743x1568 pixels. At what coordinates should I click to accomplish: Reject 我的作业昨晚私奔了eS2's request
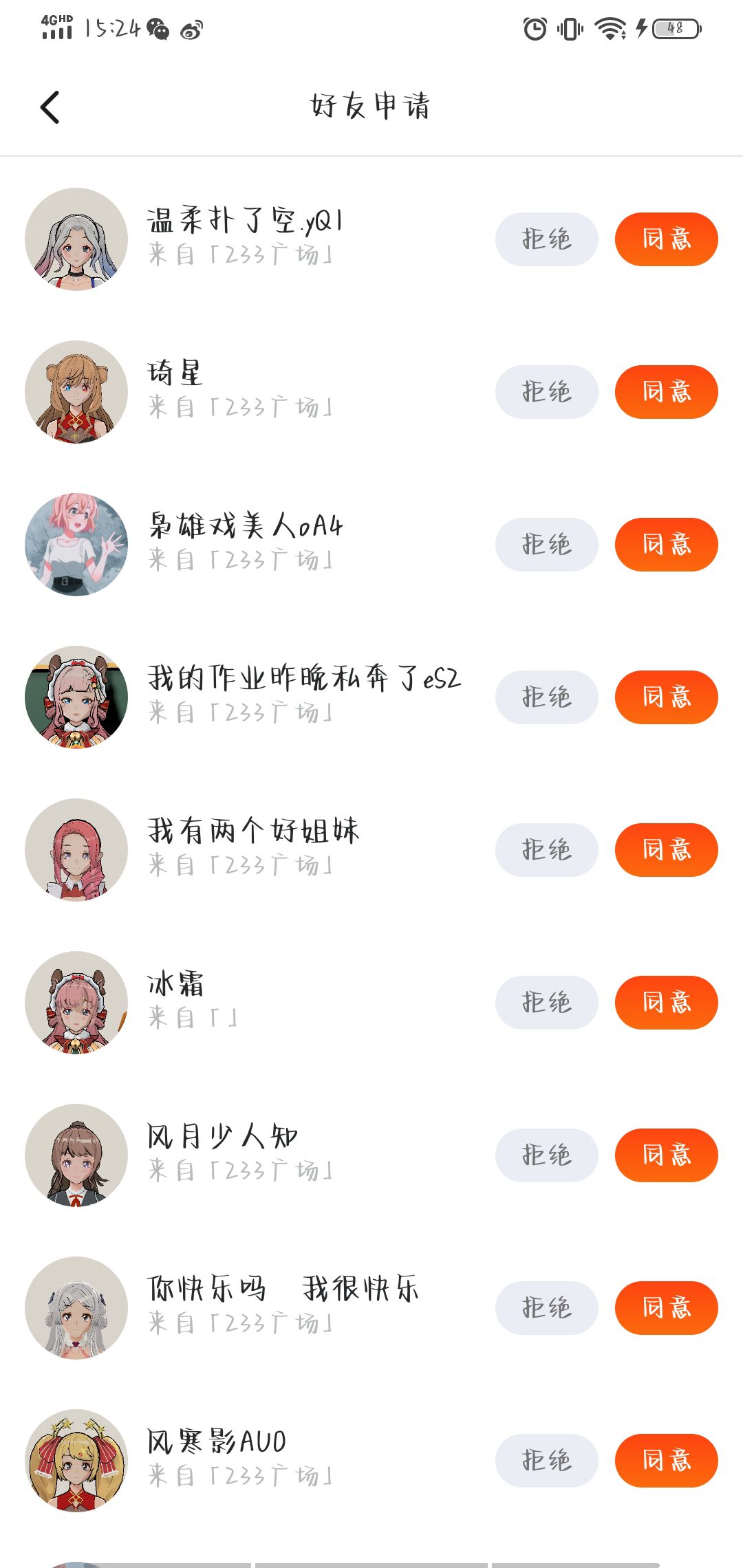(x=546, y=697)
